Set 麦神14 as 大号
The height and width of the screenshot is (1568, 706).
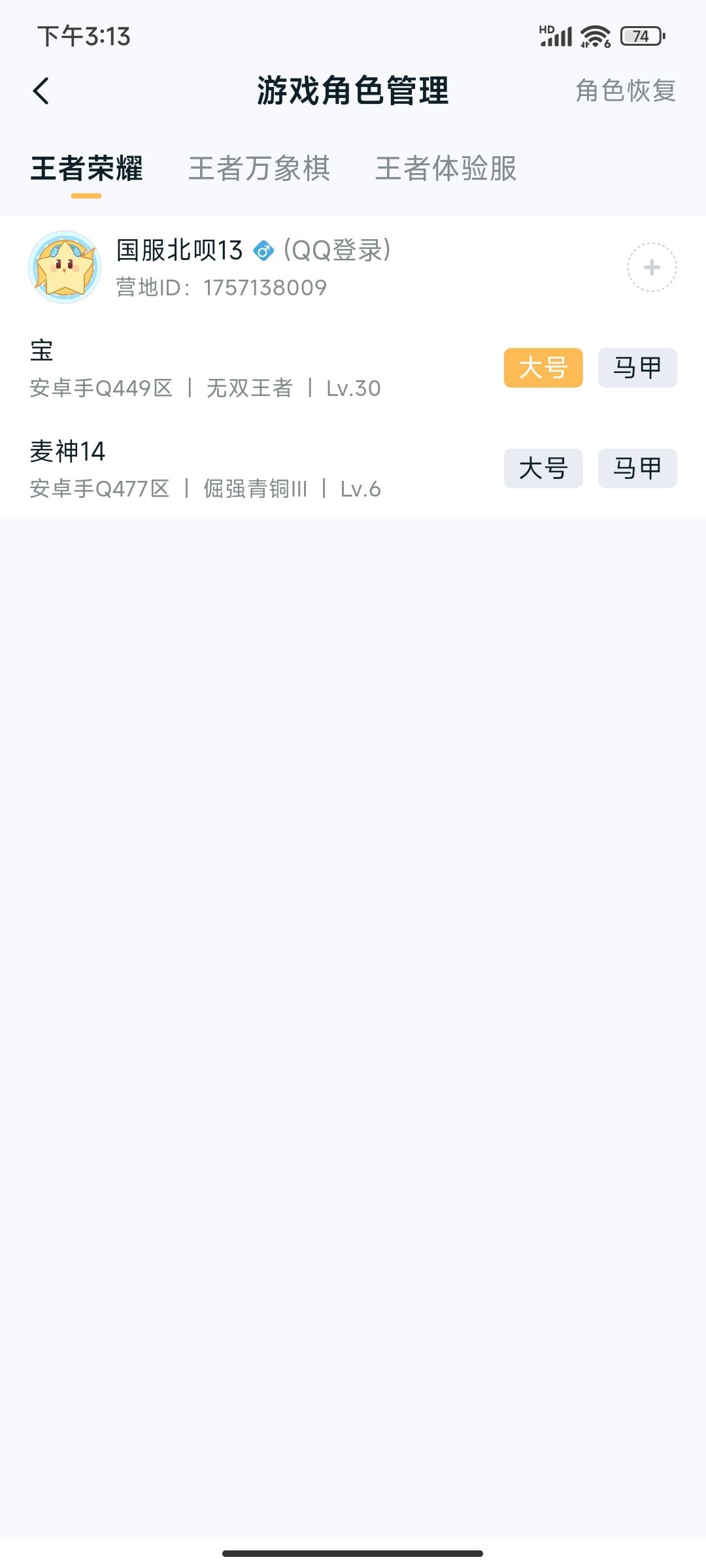click(543, 468)
